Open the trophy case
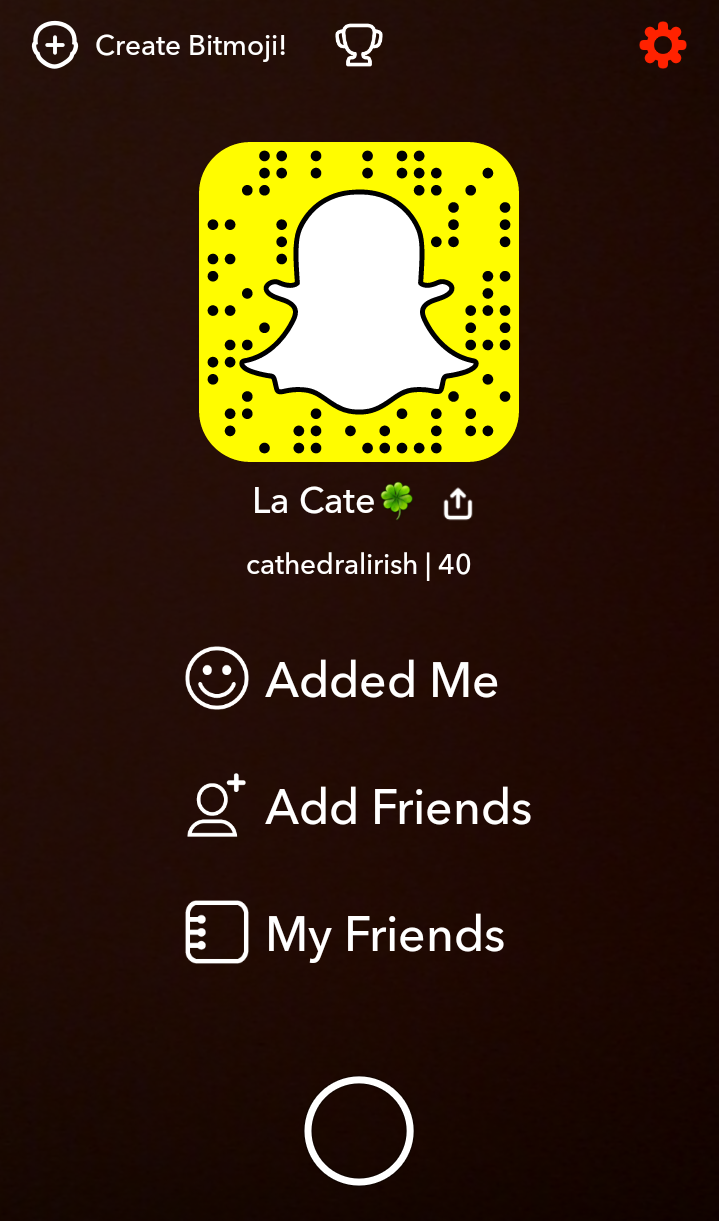The height and width of the screenshot is (1221, 719). (358, 45)
